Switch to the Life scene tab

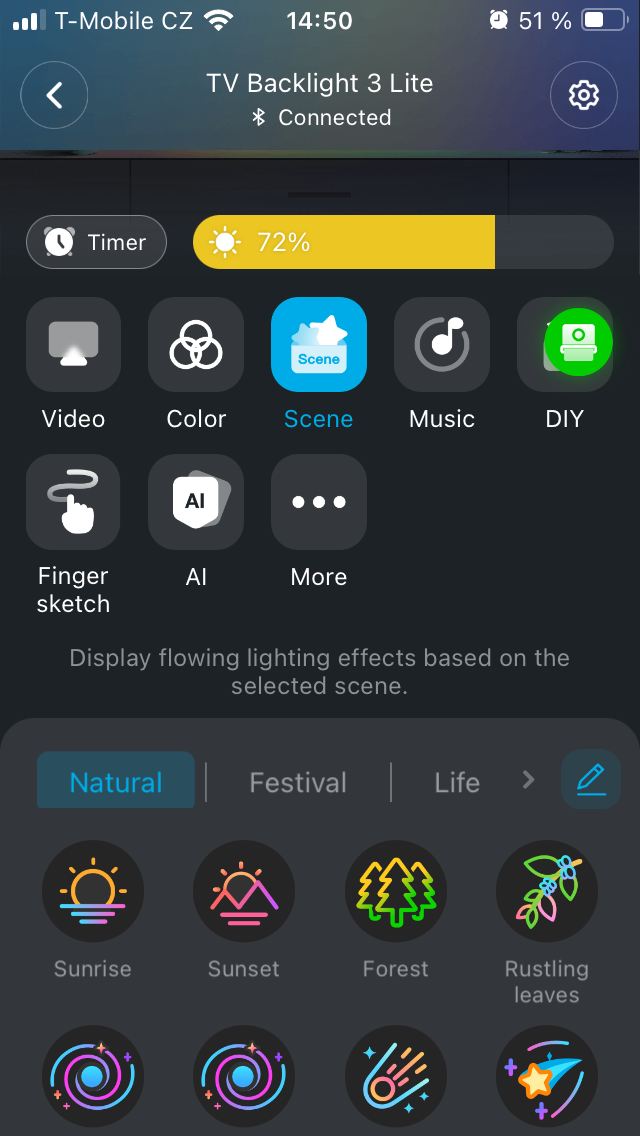tap(457, 782)
